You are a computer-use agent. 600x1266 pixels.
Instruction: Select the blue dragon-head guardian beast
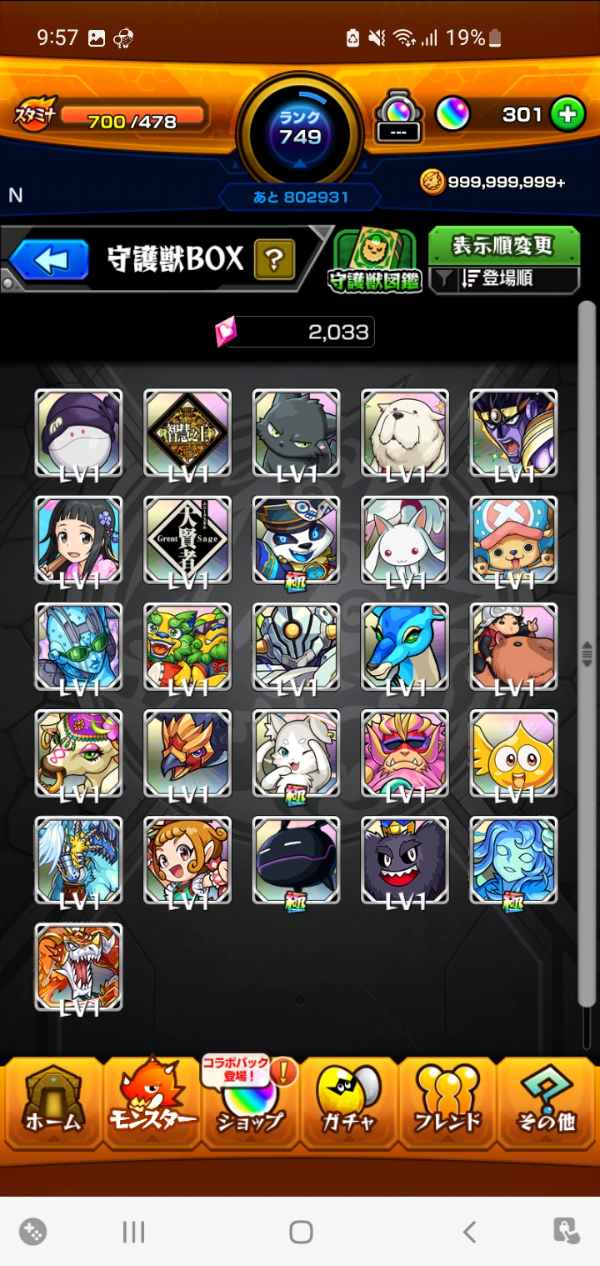[404, 647]
